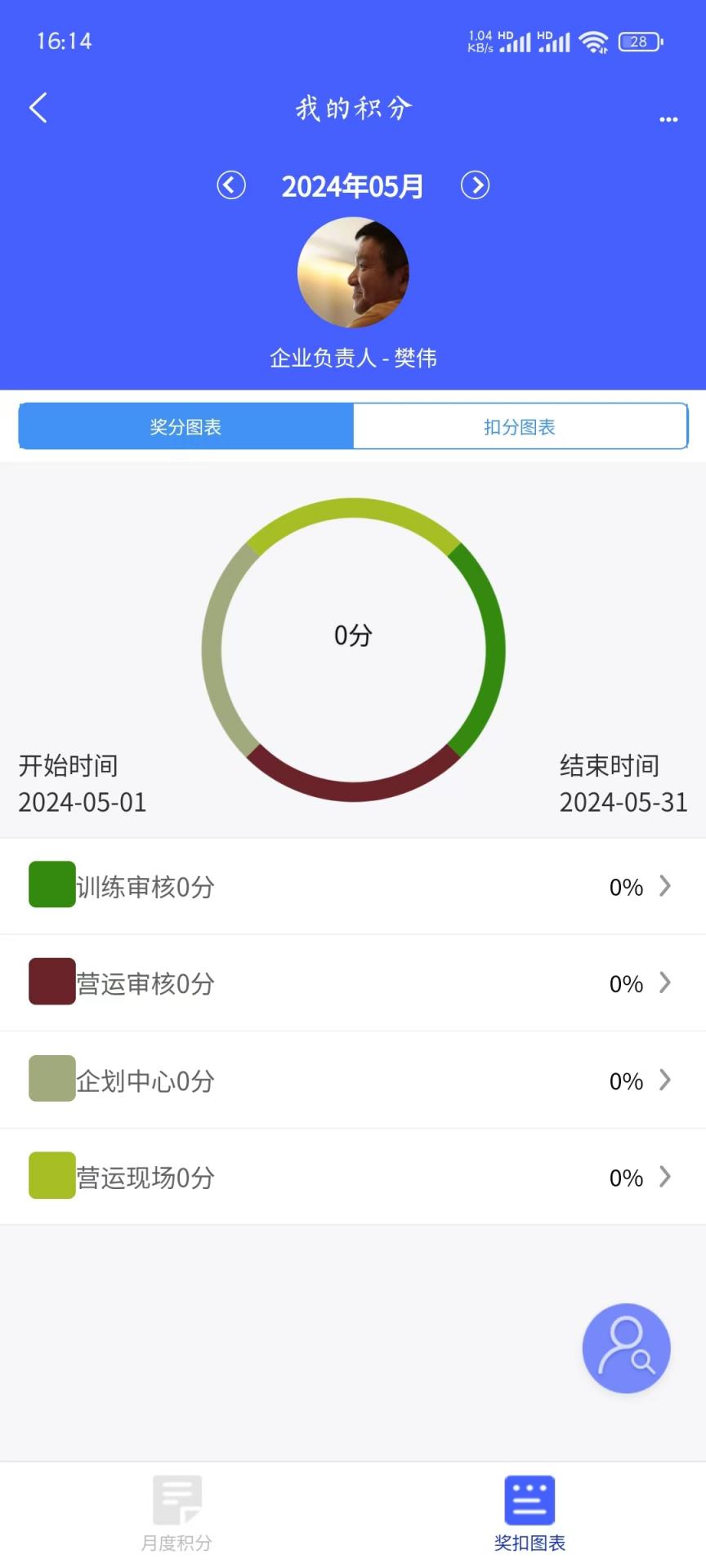Tap the battery indicator in status bar

[x=639, y=41]
